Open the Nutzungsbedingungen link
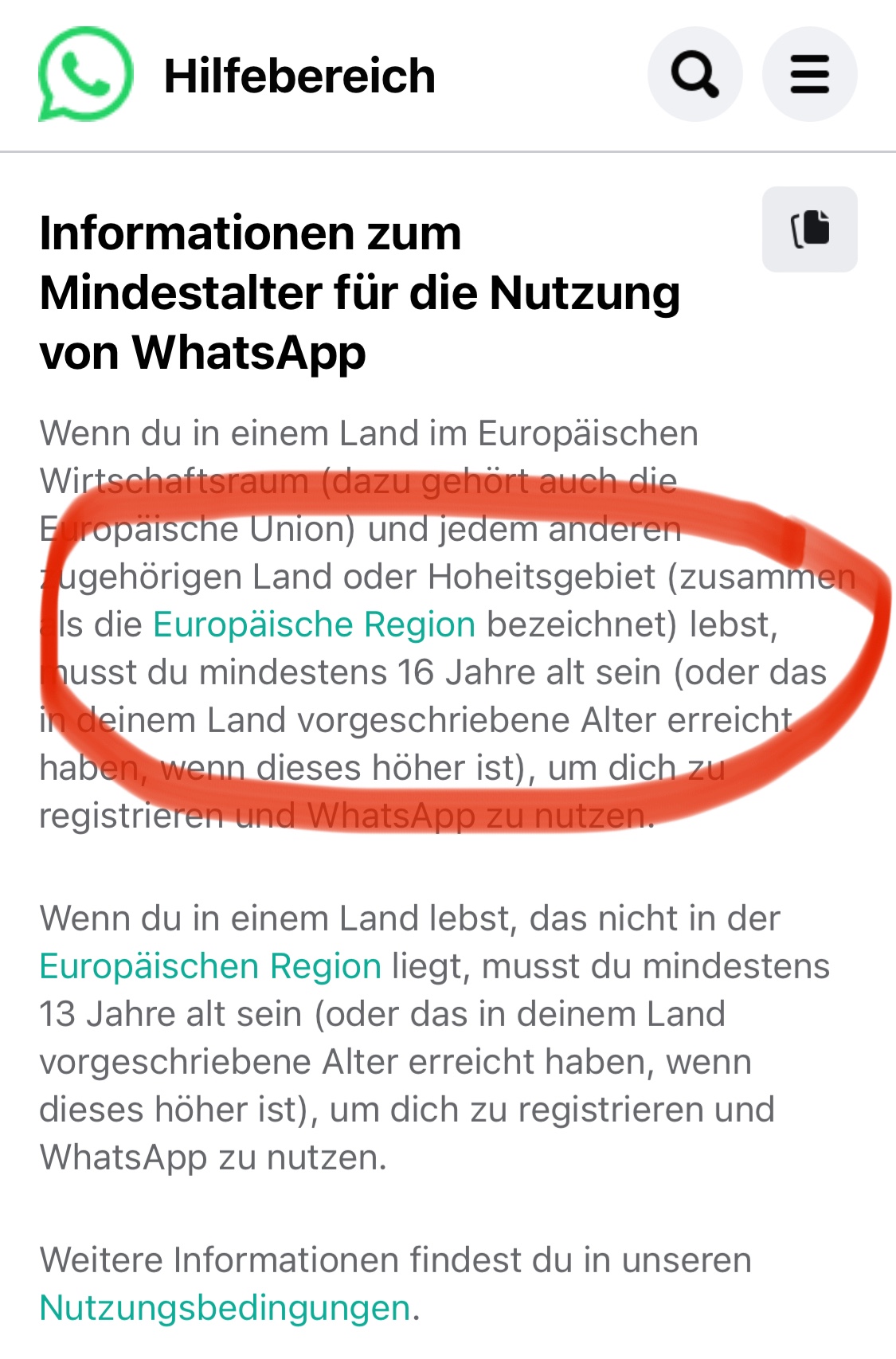The image size is (896, 1359). pyautogui.click(x=225, y=1308)
